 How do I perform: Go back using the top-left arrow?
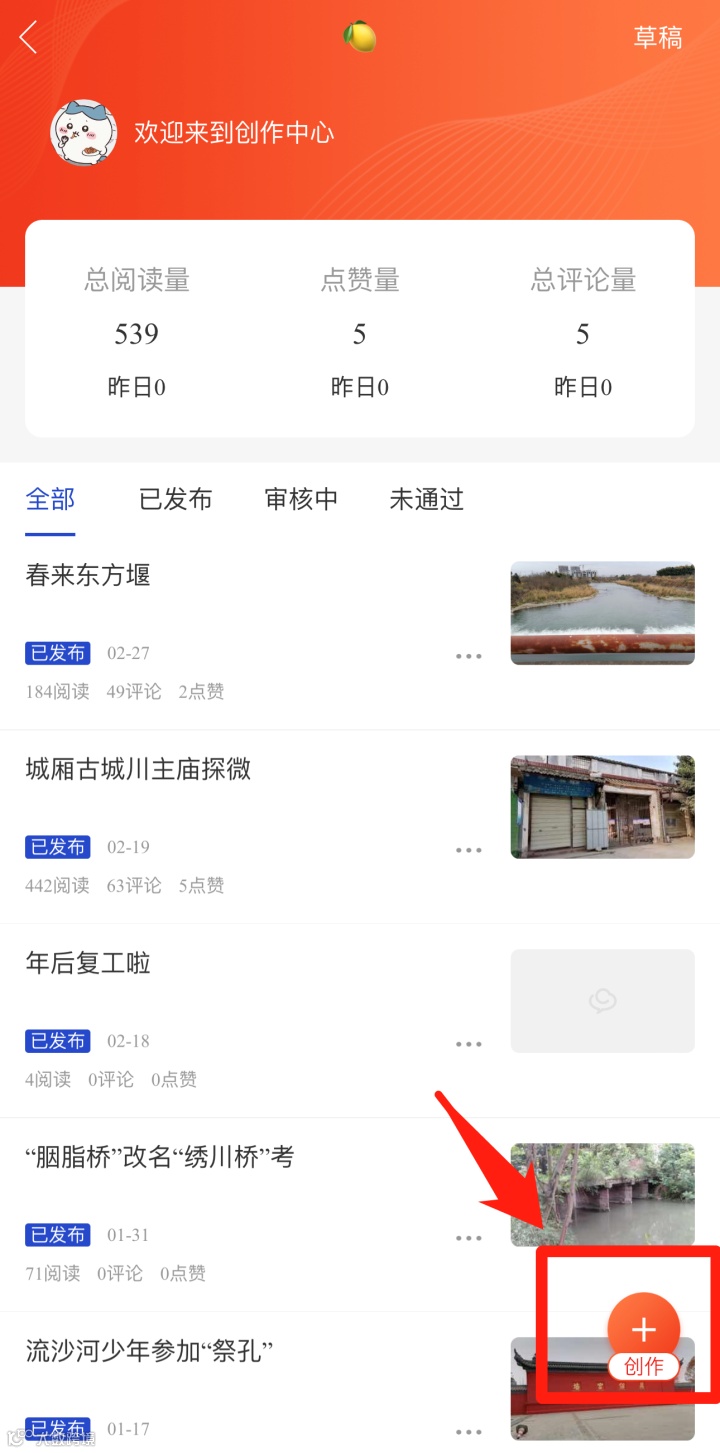pos(28,38)
